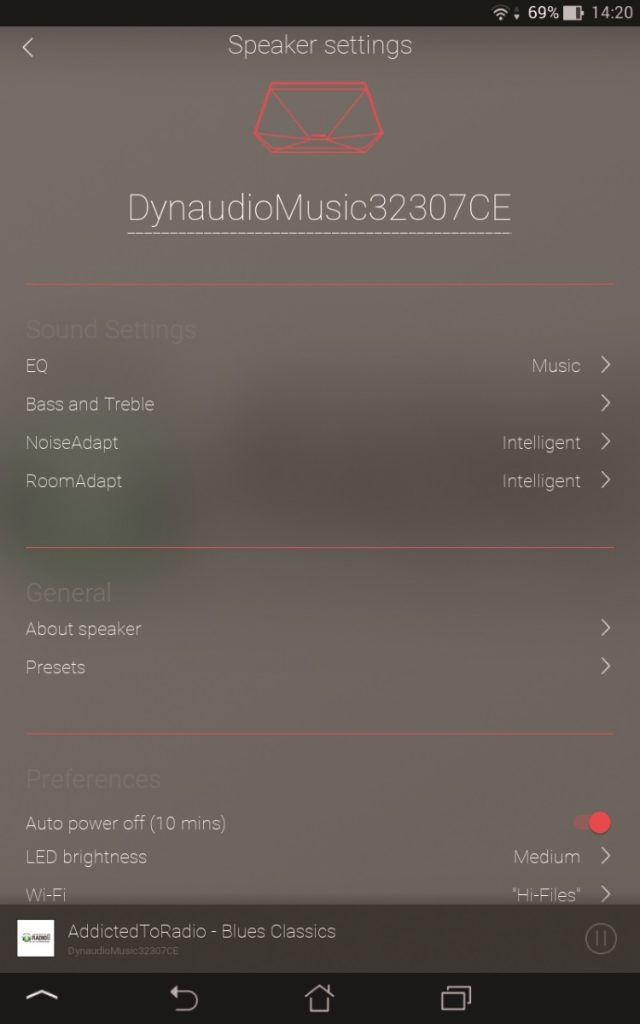Open Presets
640x1024 pixels.
click(319, 667)
